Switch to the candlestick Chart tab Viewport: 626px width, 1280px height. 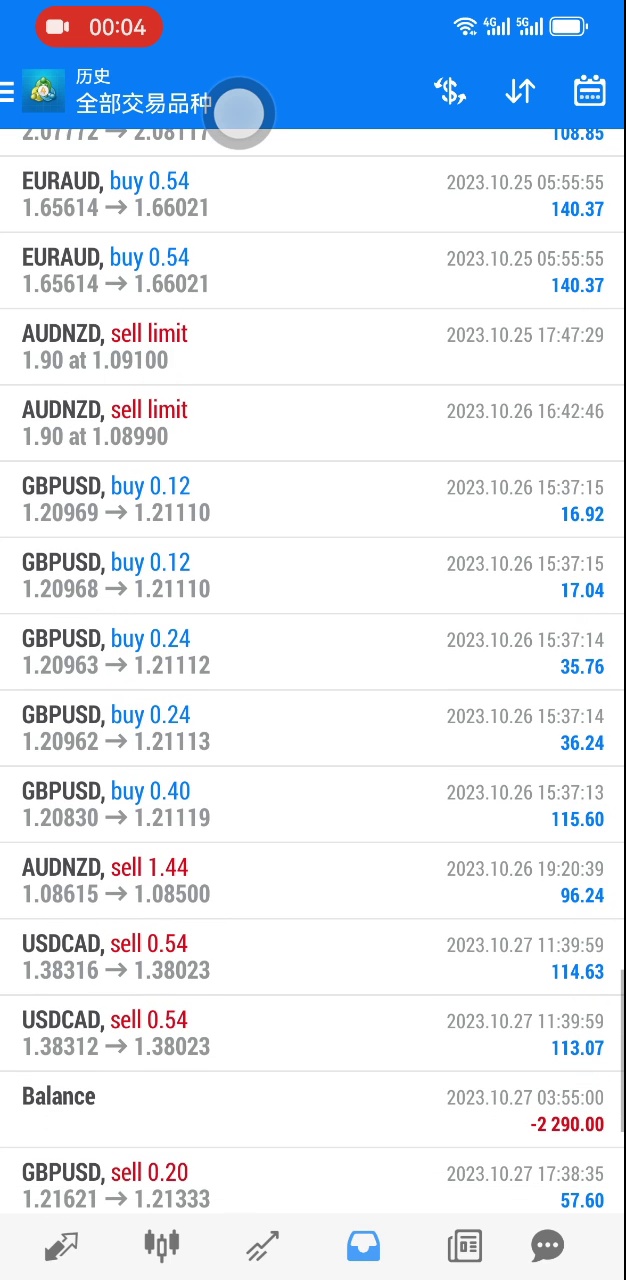pos(161,1246)
